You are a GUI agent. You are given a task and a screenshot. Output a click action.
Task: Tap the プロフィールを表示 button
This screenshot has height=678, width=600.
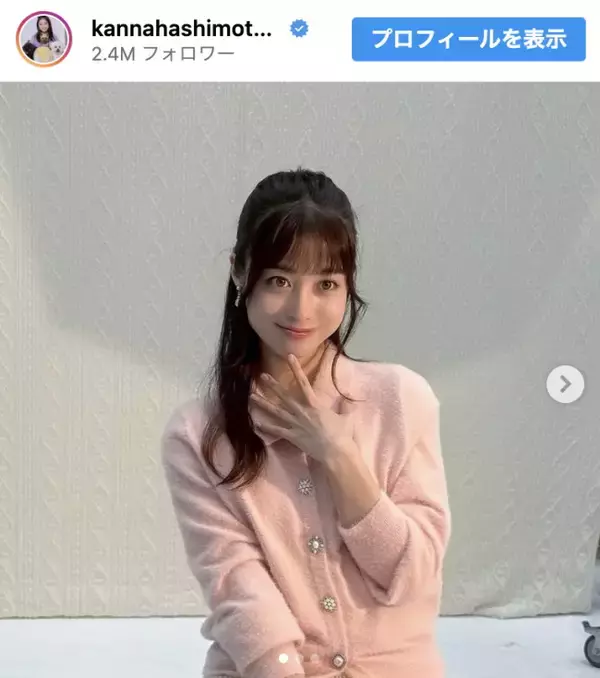pyautogui.click(x=469, y=39)
